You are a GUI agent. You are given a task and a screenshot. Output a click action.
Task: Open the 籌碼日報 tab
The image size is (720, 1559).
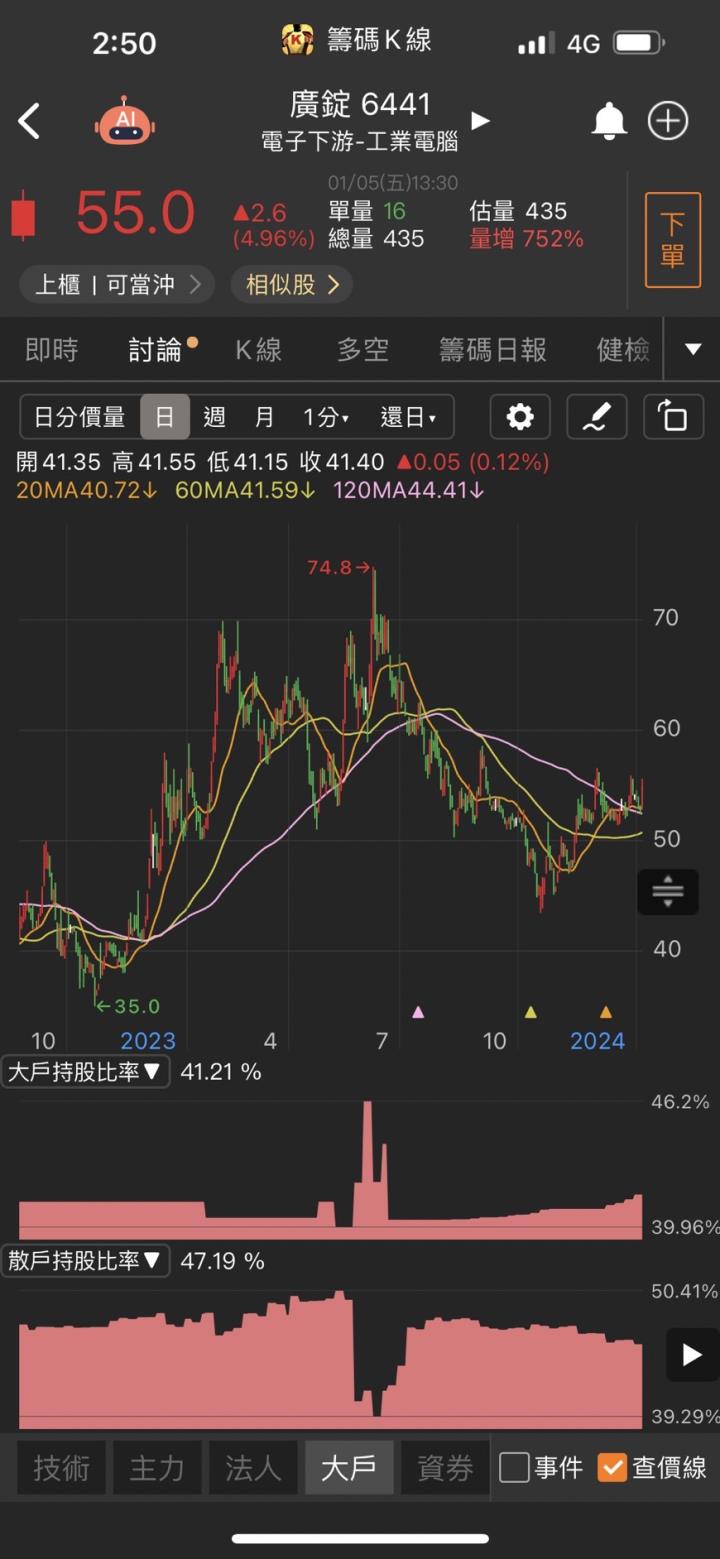pyautogui.click(x=492, y=349)
